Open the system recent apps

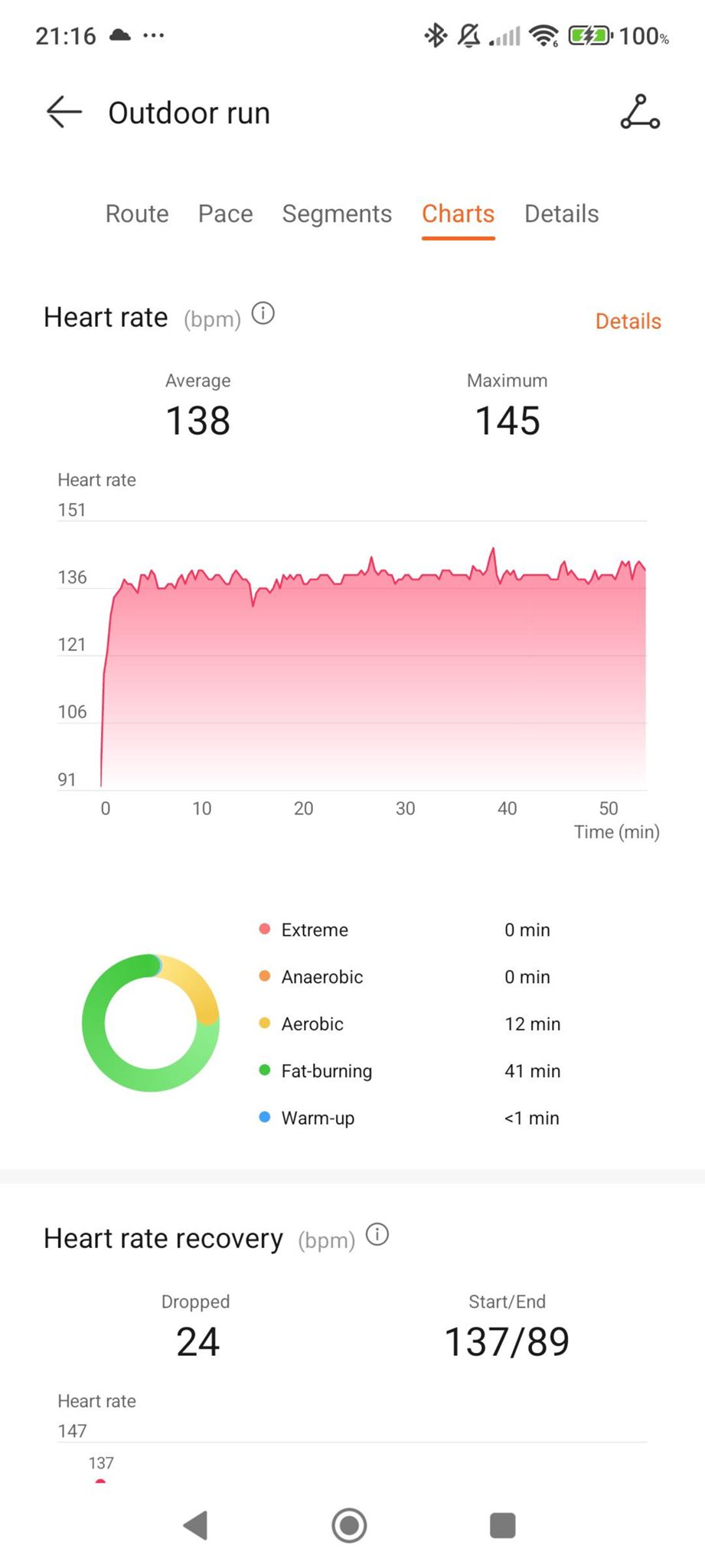[502, 1525]
